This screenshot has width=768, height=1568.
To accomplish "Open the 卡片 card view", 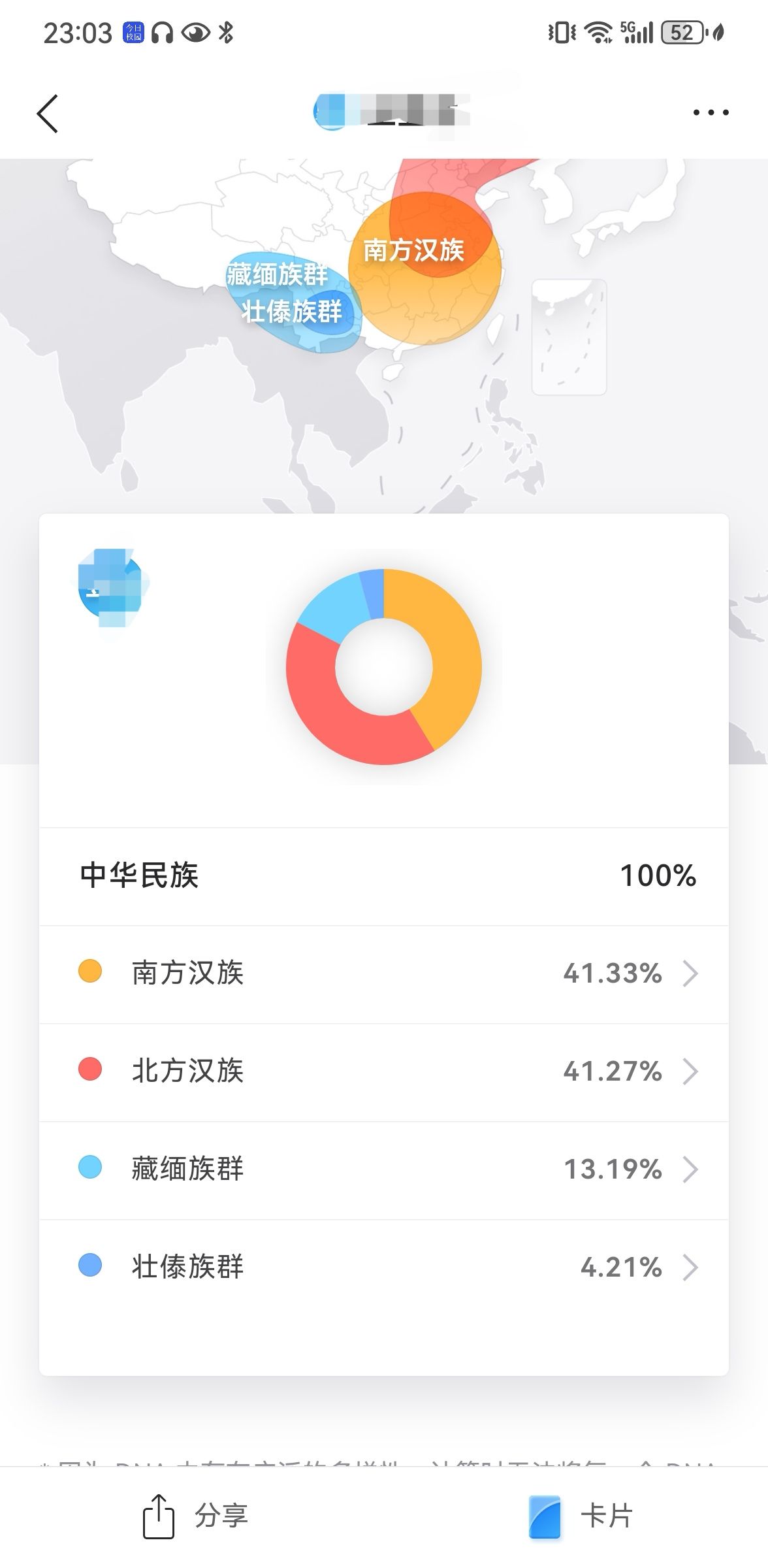I will [x=581, y=1516].
